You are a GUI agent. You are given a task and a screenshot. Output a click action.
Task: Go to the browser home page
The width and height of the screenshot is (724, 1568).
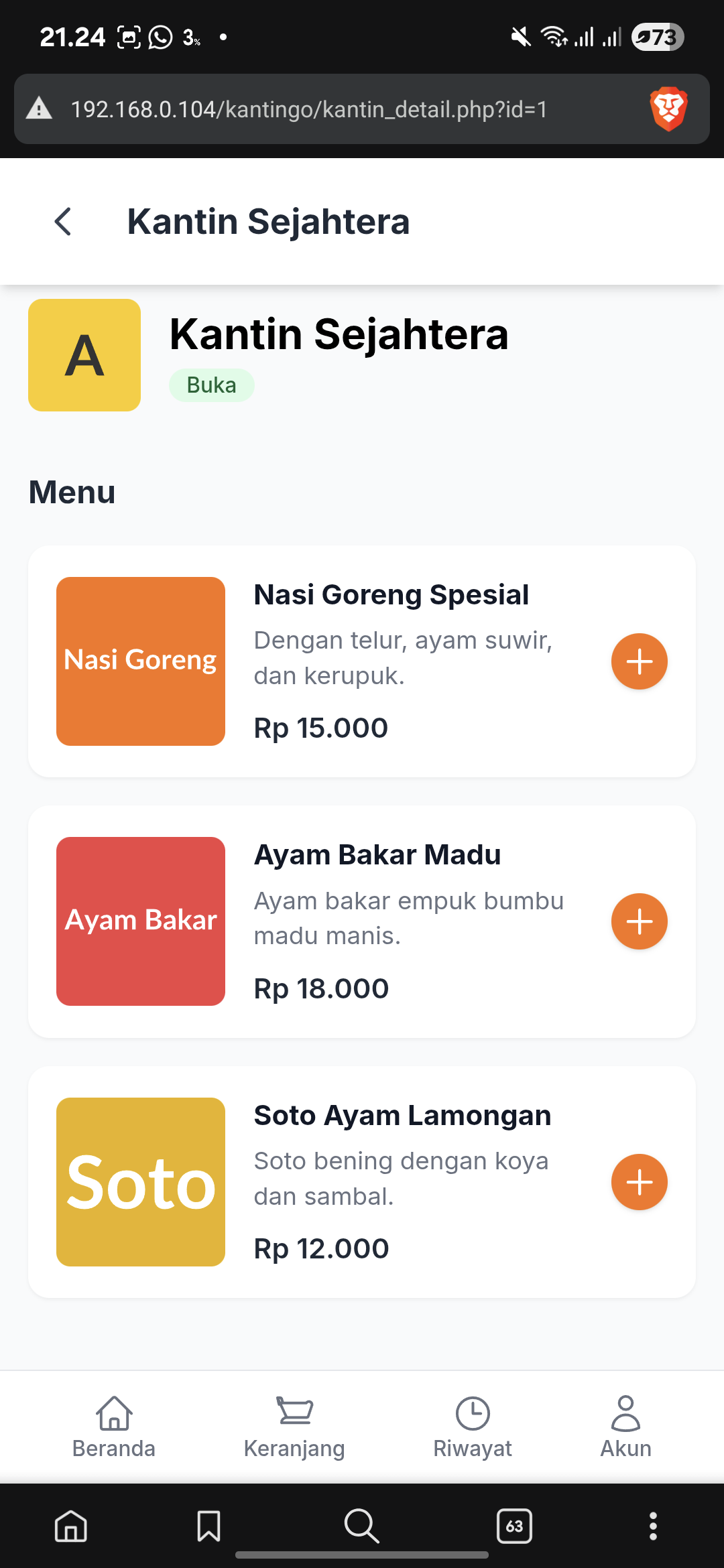(x=71, y=1526)
